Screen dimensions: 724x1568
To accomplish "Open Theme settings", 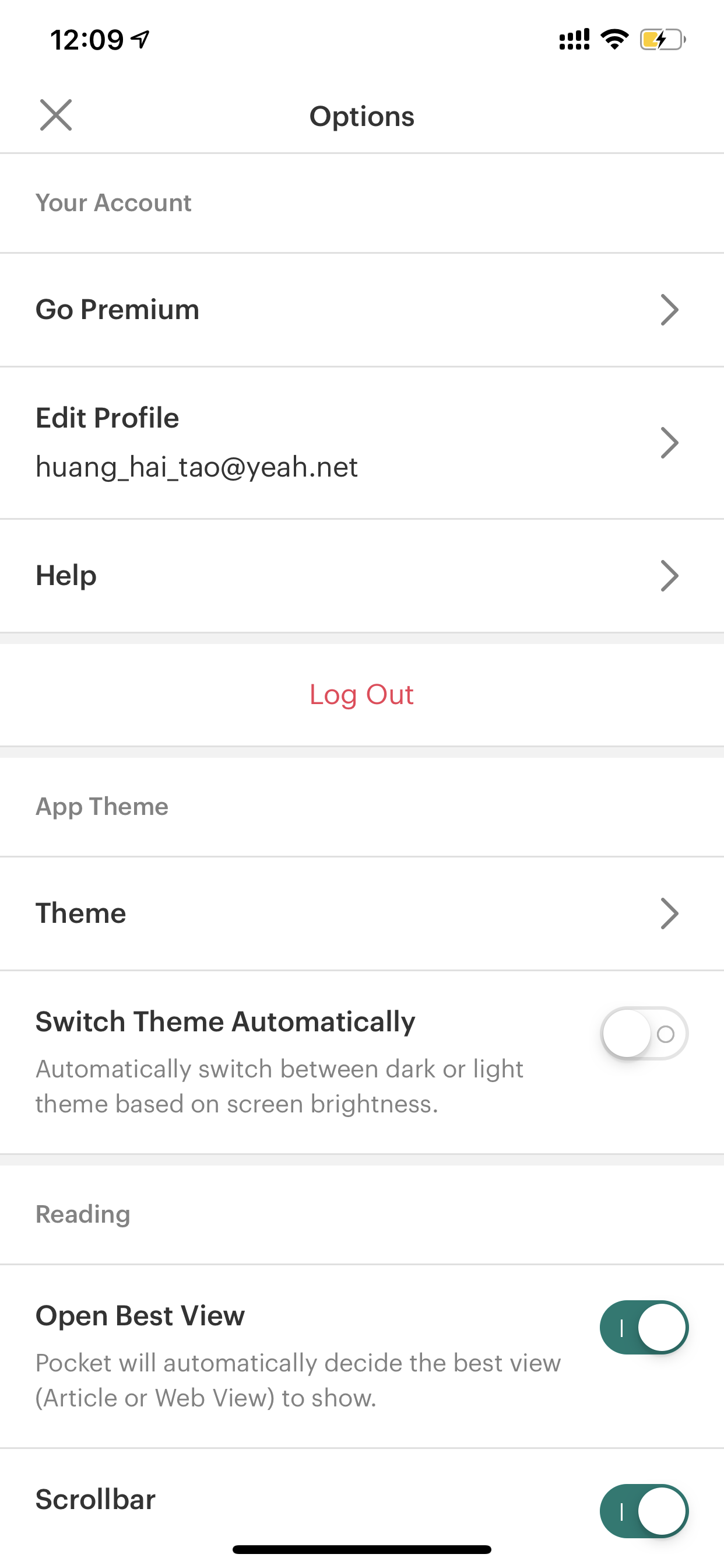I will click(x=362, y=914).
